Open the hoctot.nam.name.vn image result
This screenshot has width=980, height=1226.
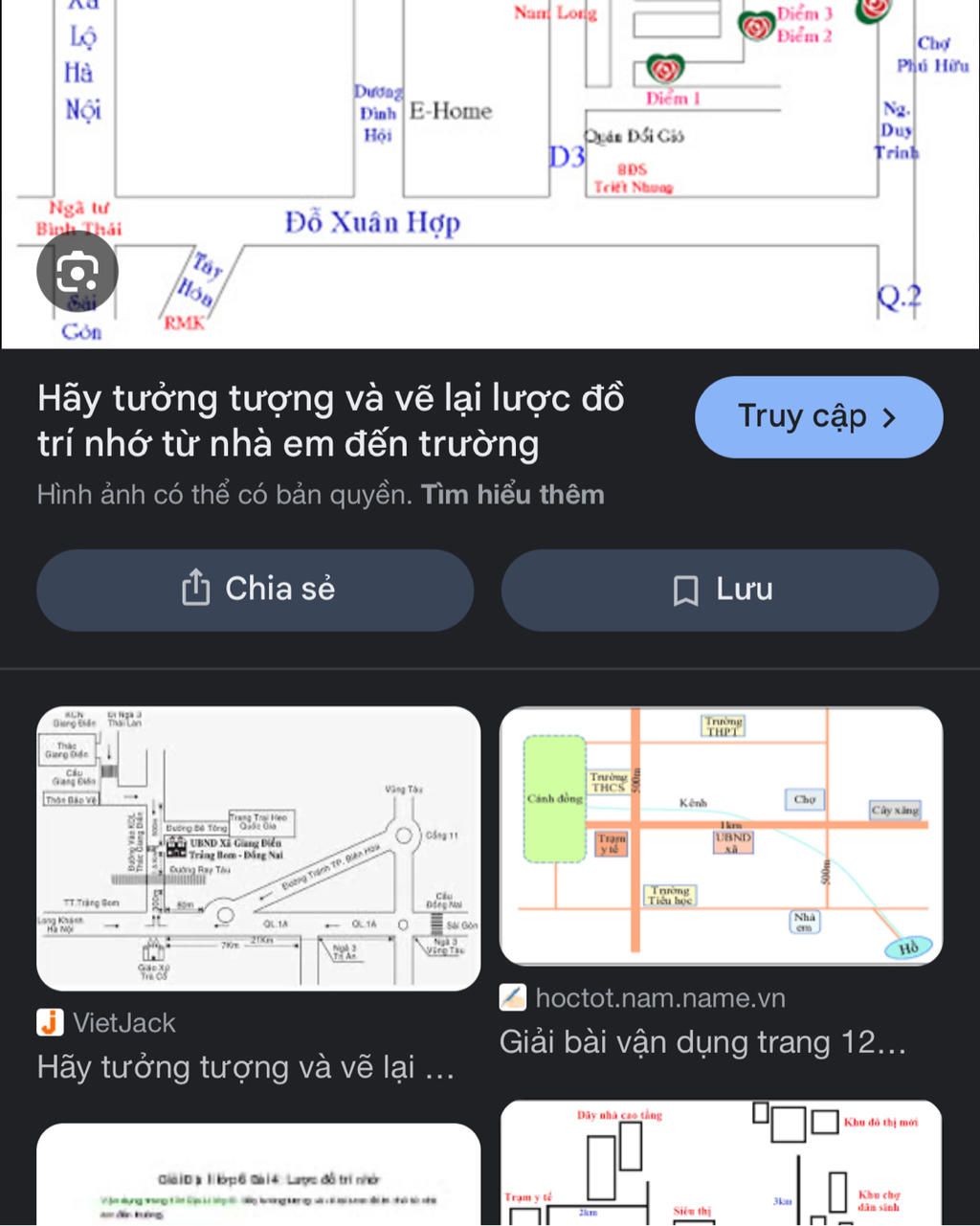click(721, 836)
